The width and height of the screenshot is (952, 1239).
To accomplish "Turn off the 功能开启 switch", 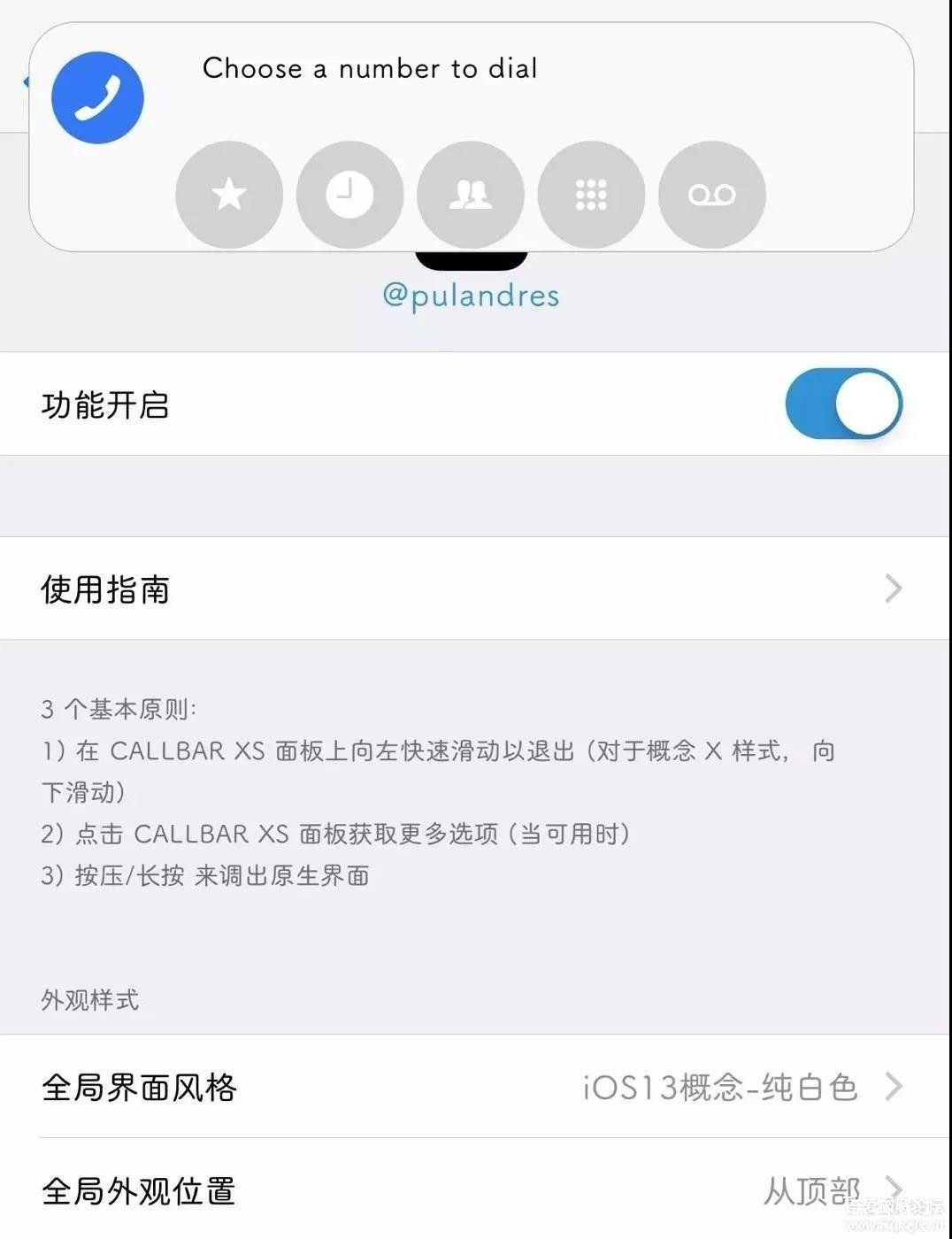I will [x=843, y=404].
